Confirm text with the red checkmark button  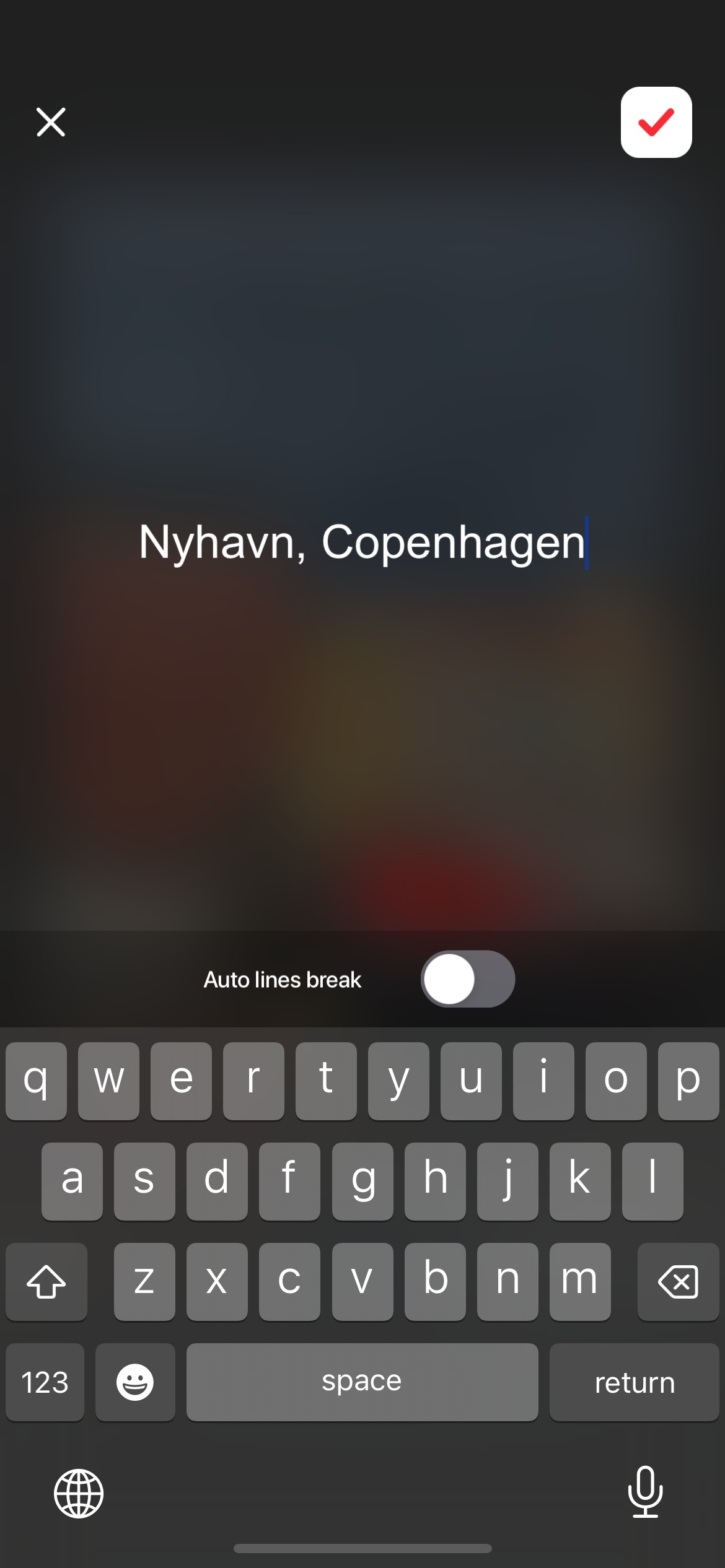656,122
